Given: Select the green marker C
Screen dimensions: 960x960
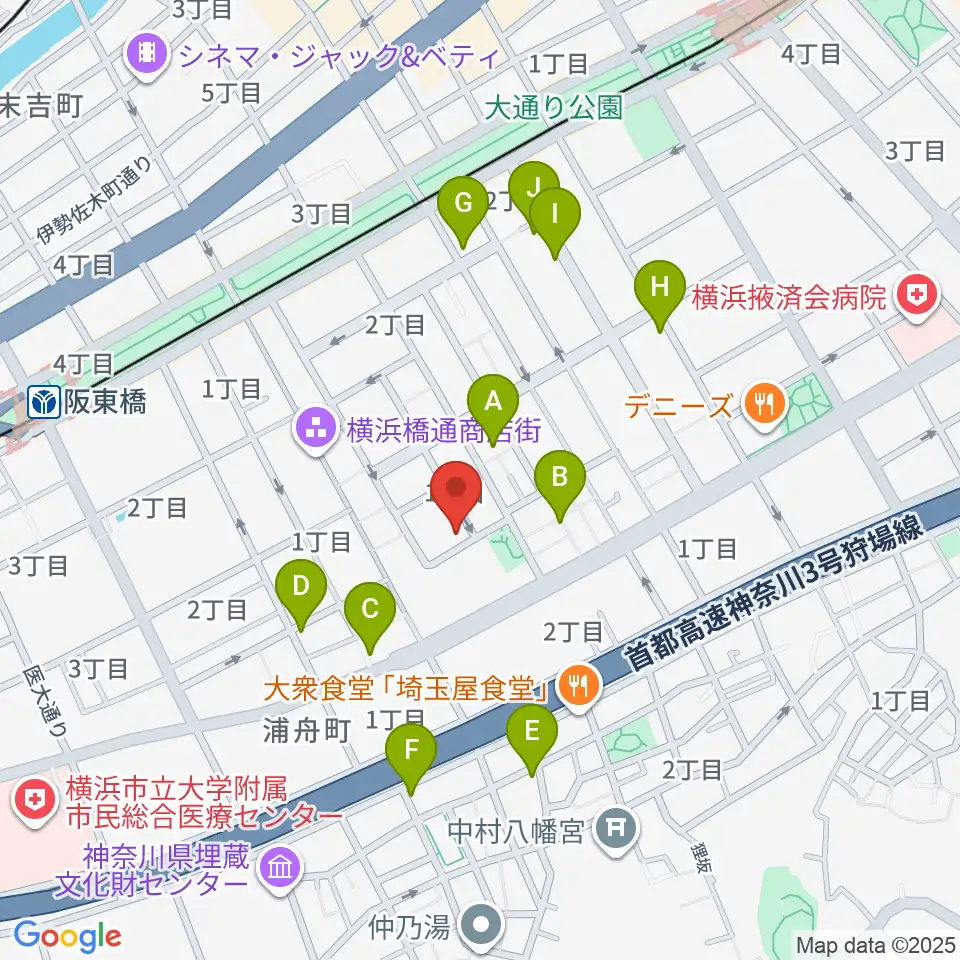Looking at the screenshot, I should point(370,618).
